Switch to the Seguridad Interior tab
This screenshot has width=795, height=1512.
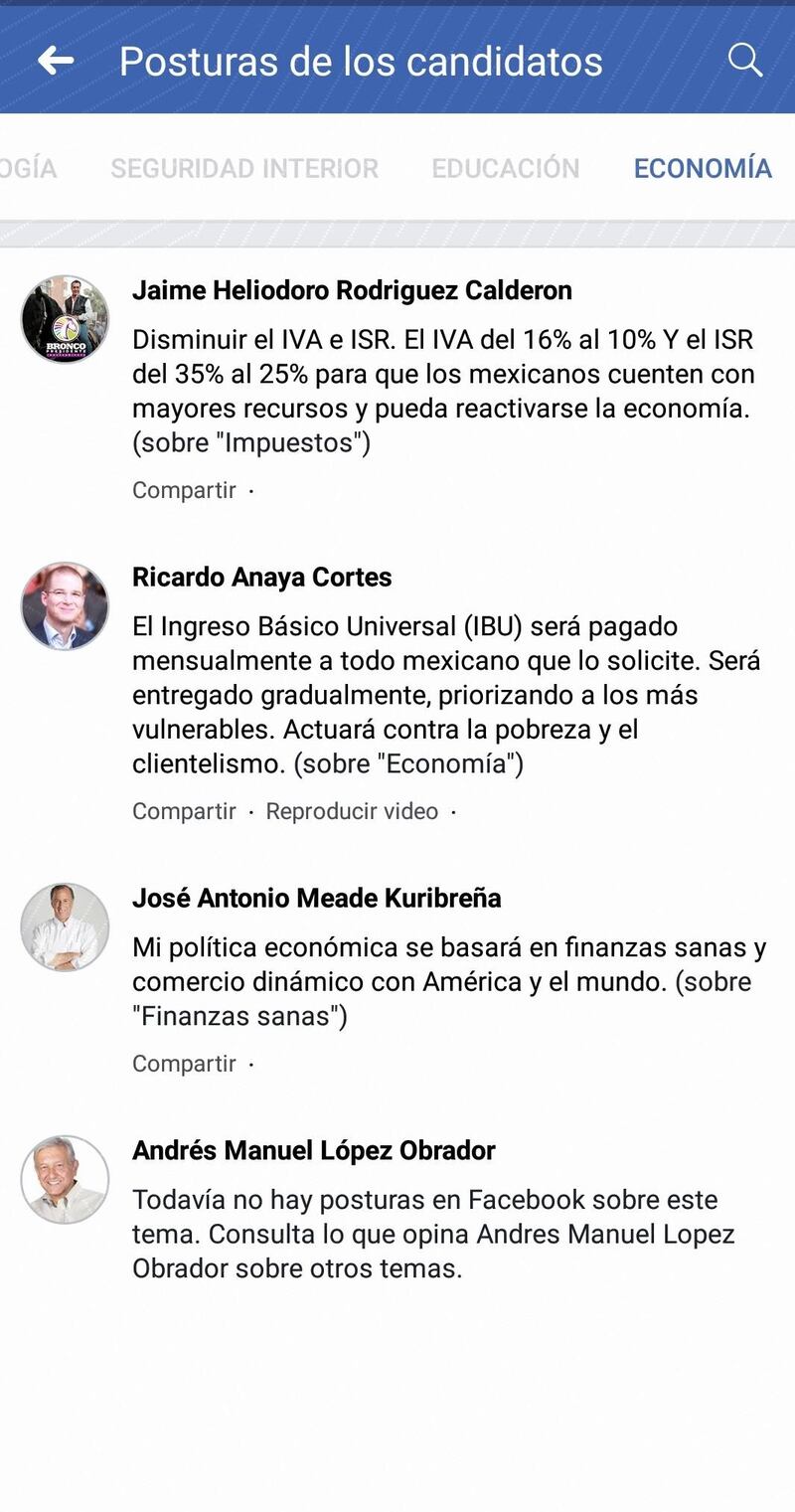coord(244,169)
